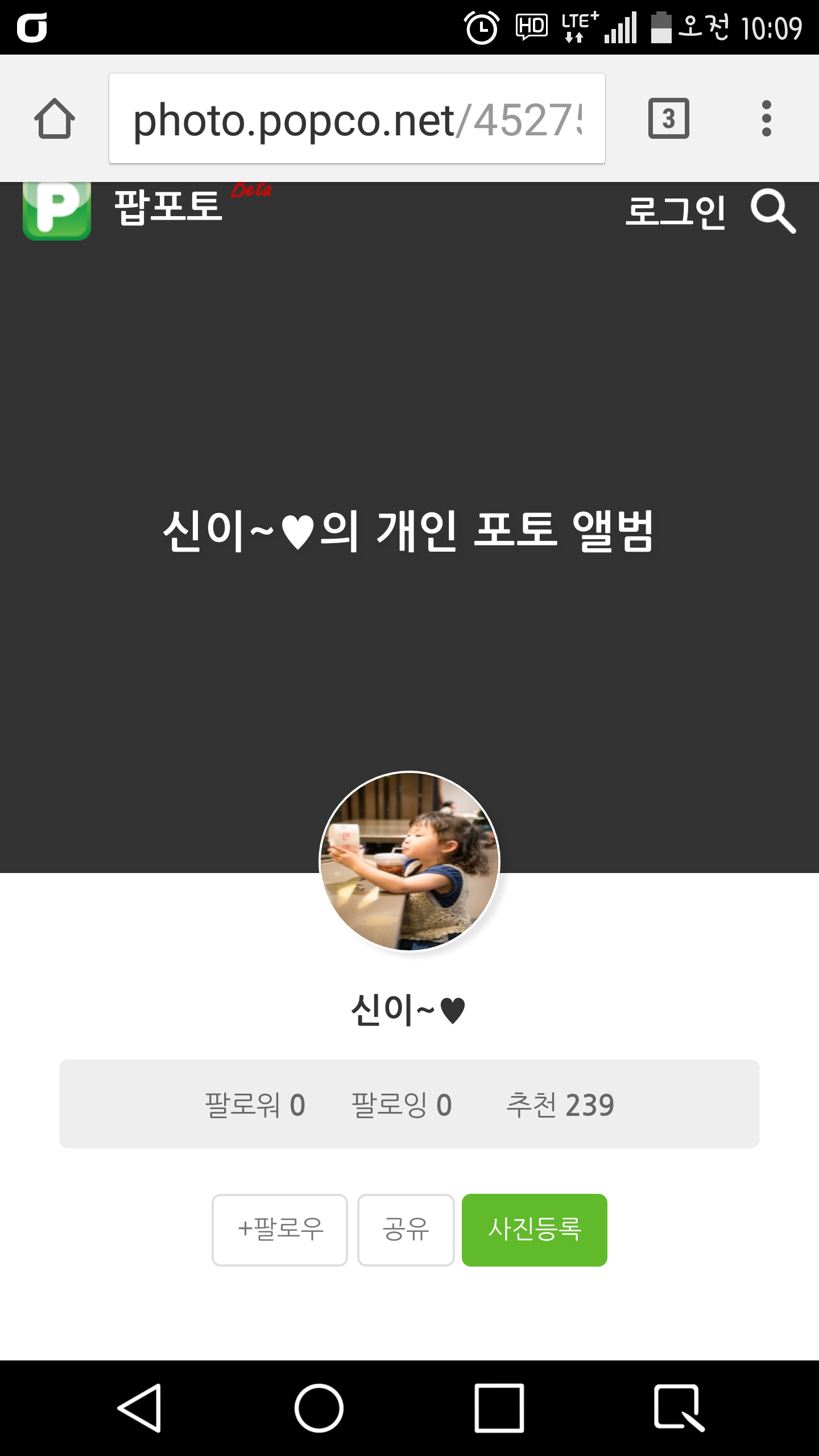819x1456 pixels.
Task: Open the browser overflow menu
Action: pos(766,118)
